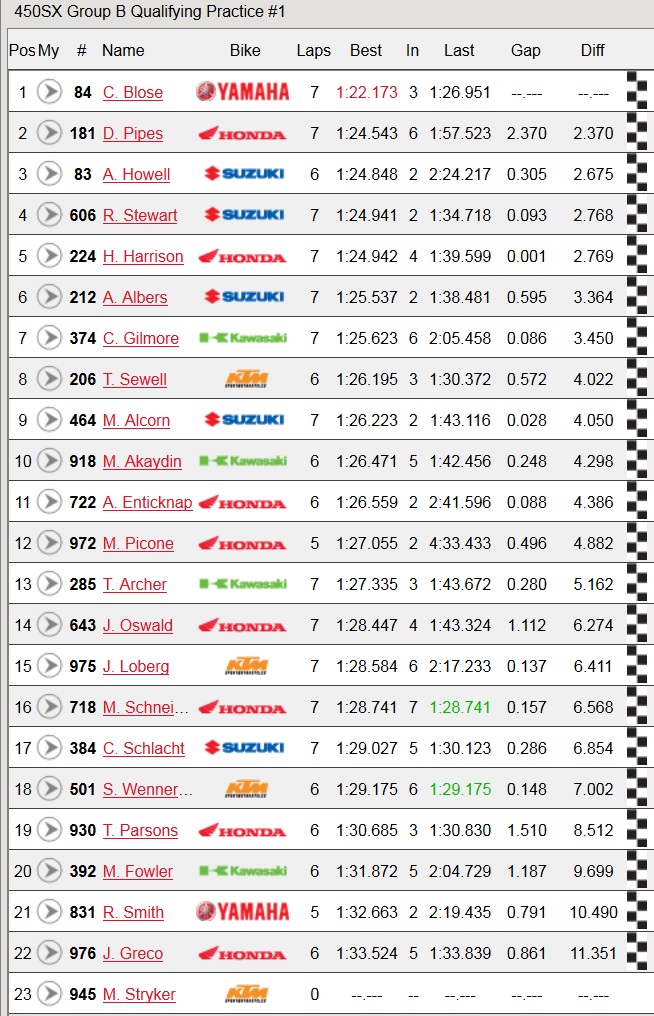Open the H. Harrison name link
Viewport: 654px width, 1016px height.
point(143,256)
